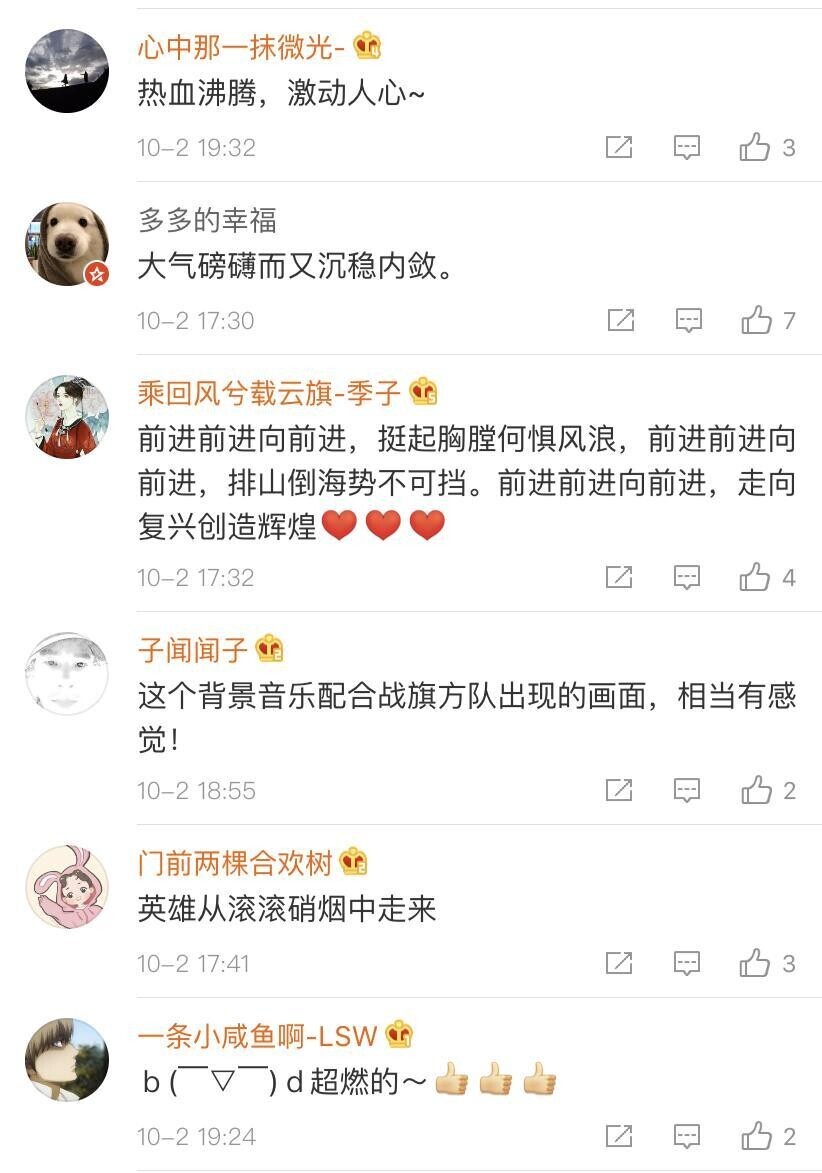The image size is (822, 1173).
Task: Repost the comment by 门前两棵合欢树
Action: coord(620,963)
